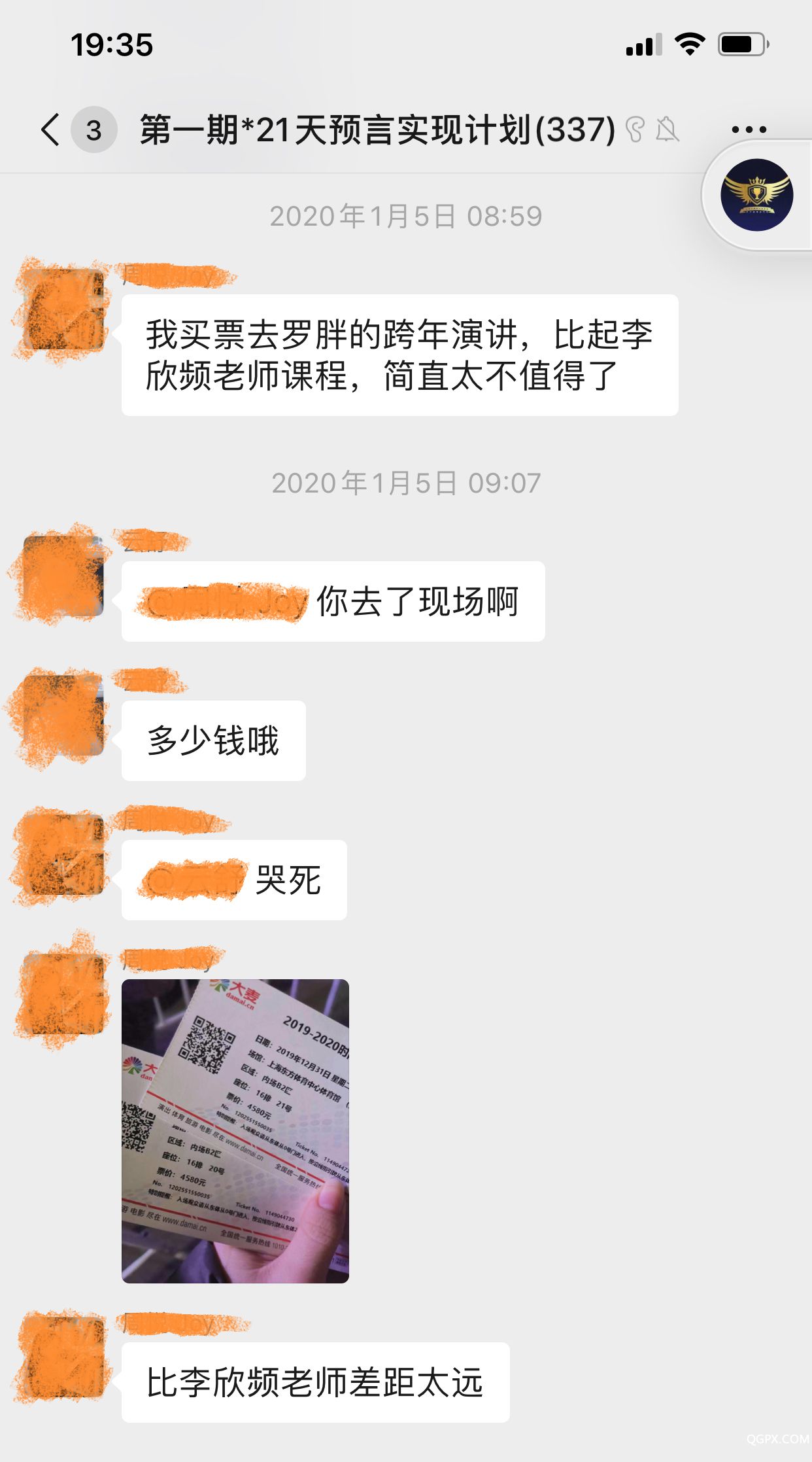
Task: Go back to the chat list
Action: (x=51, y=130)
